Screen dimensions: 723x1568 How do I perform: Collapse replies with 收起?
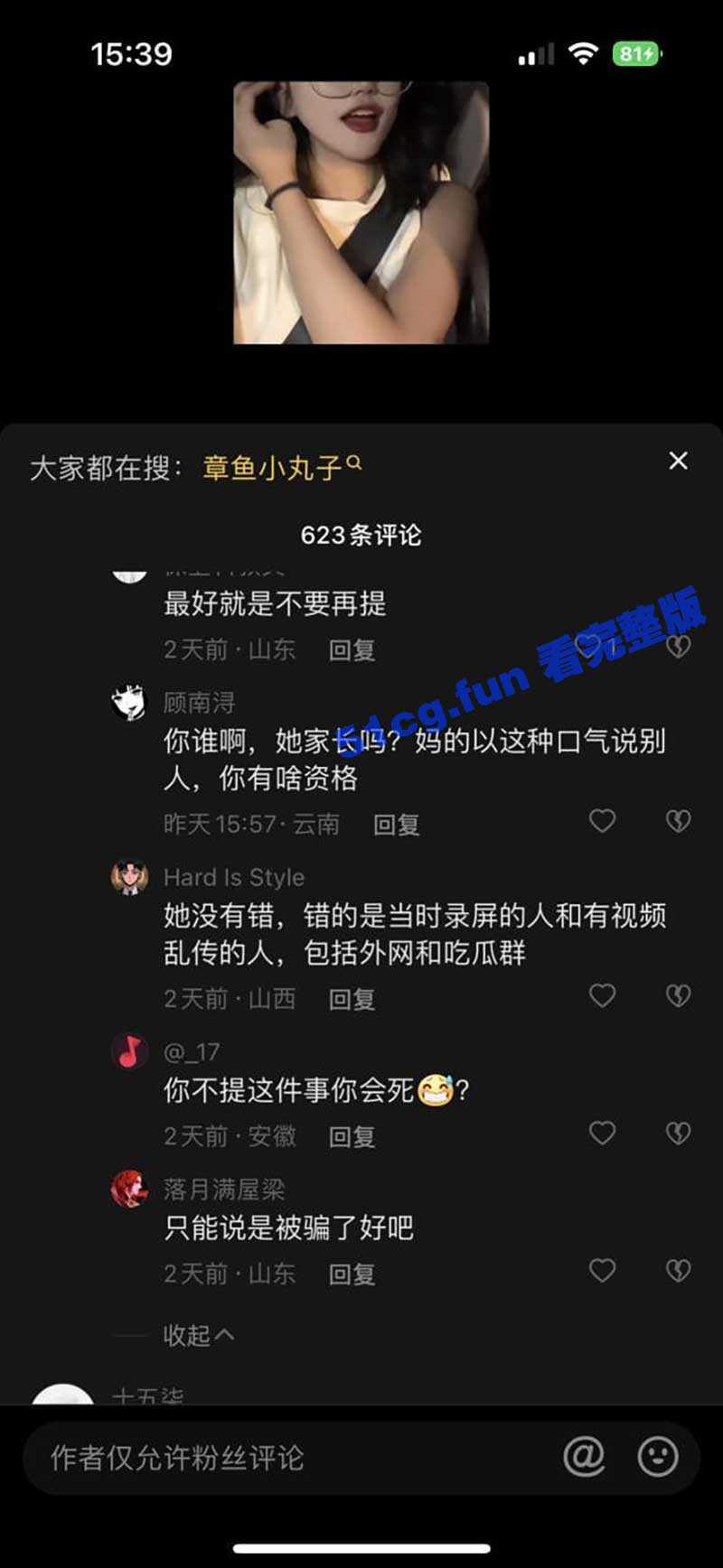coord(198,1335)
